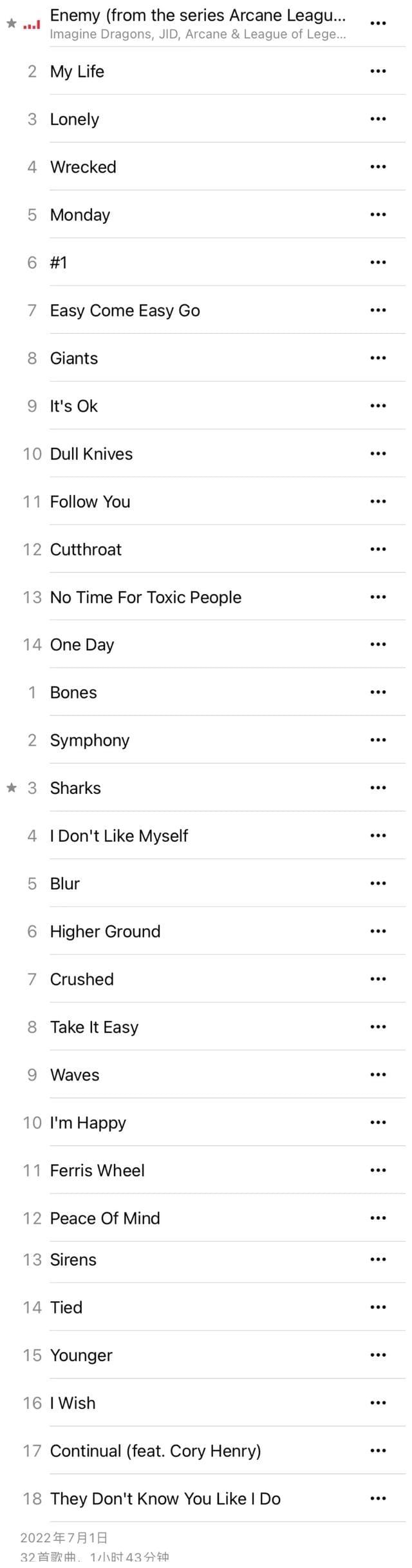Open more options for Take It Easy
Image resolution: width=412 pixels, height=1568 pixels.
click(x=378, y=1027)
